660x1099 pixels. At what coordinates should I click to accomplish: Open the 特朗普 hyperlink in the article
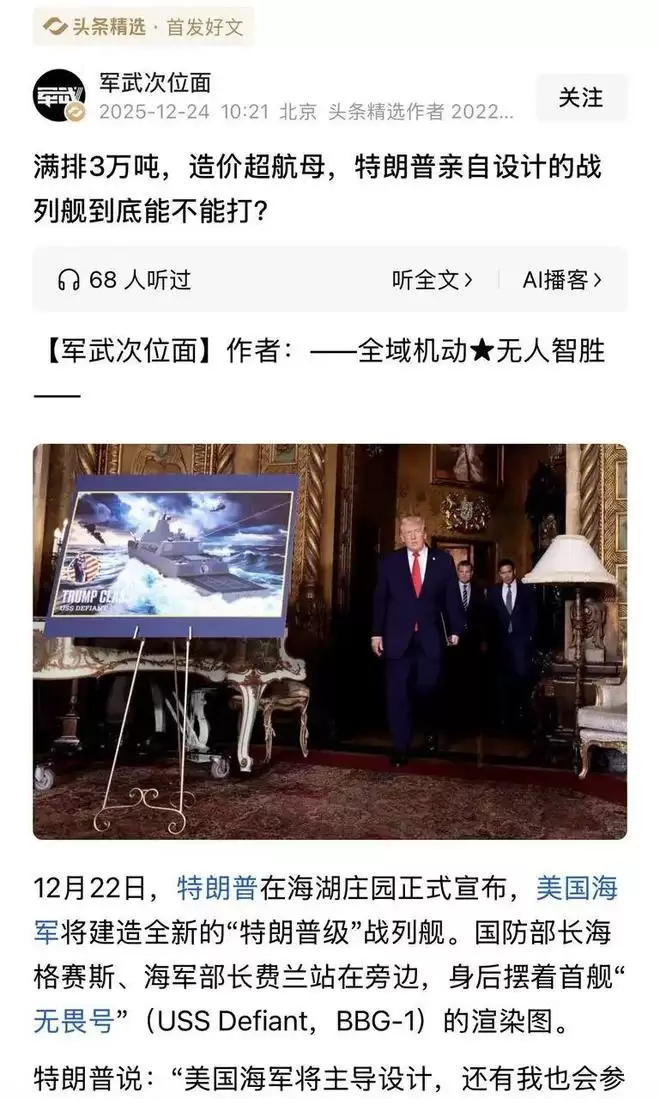(x=217, y=887)
